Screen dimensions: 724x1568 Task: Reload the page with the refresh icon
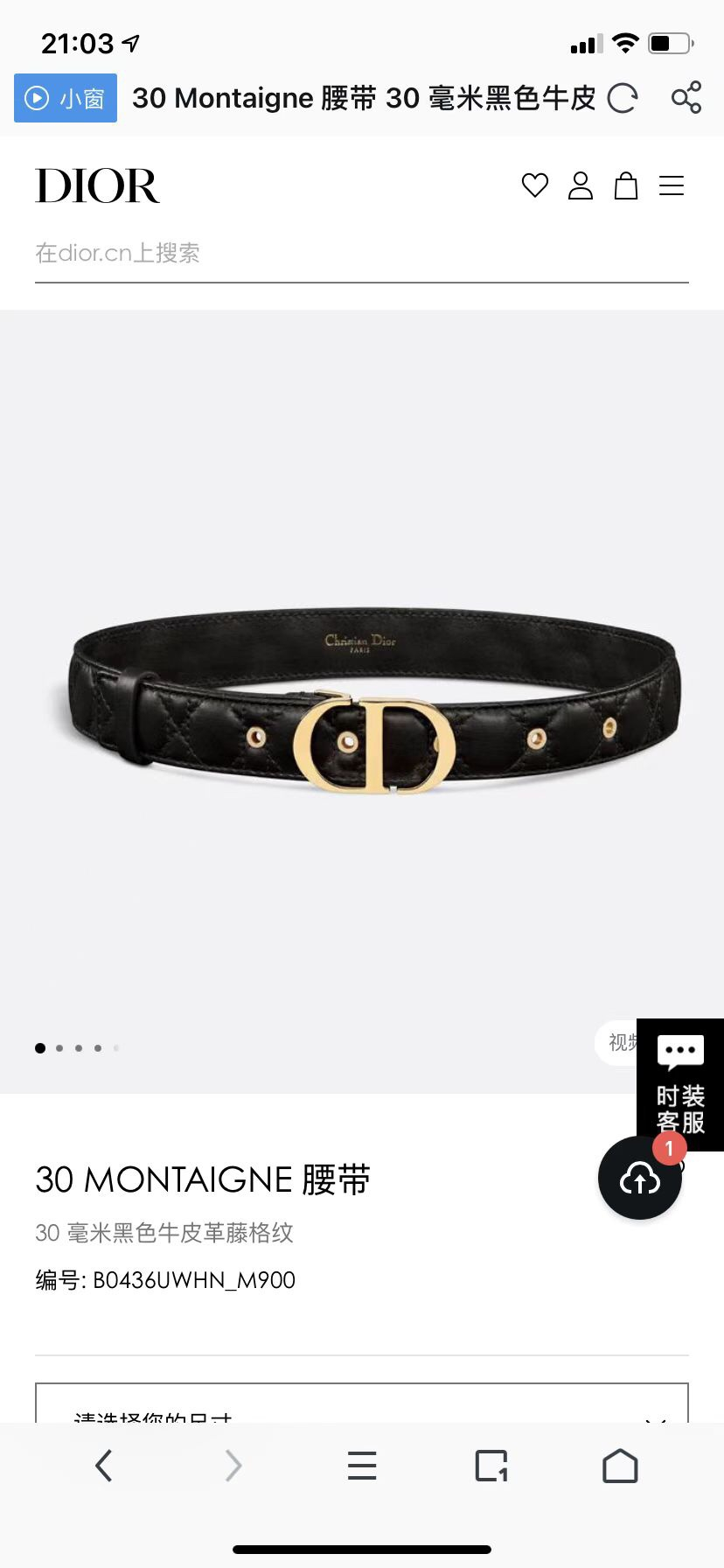[x=622, y=98]
